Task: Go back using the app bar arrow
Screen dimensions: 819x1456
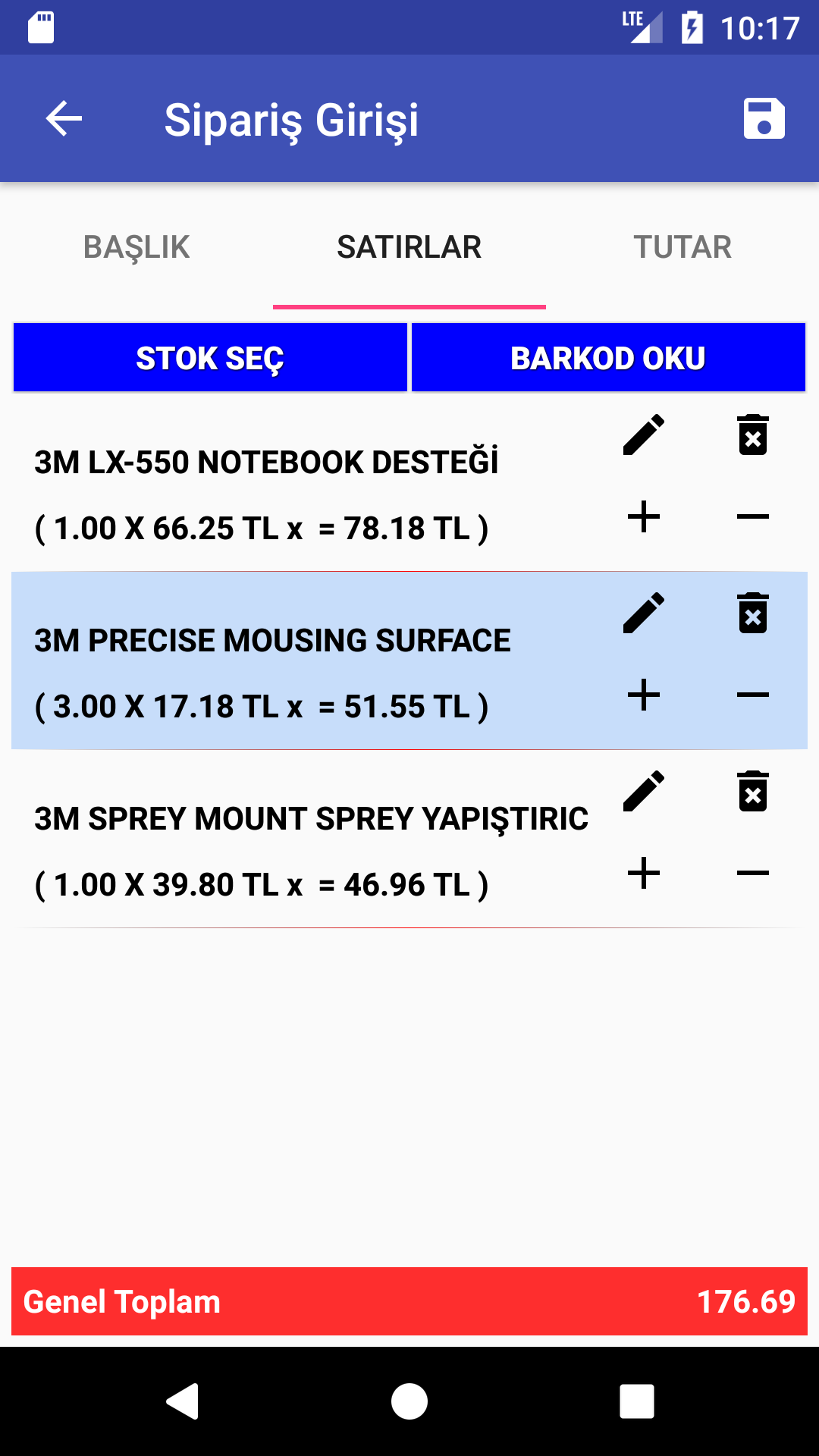Action: 64,119
